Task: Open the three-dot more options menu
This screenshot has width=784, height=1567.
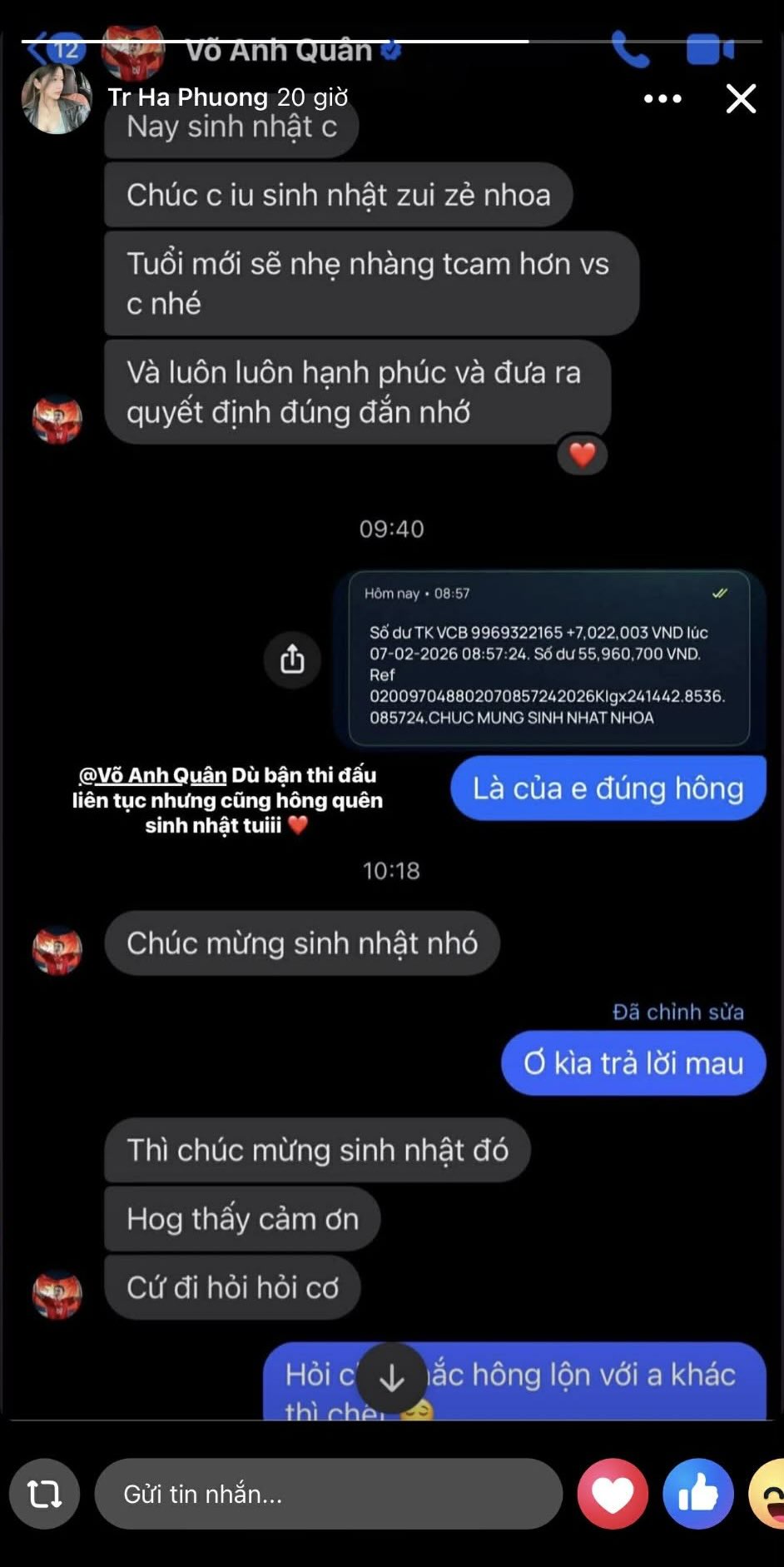Action: [662, 98]
